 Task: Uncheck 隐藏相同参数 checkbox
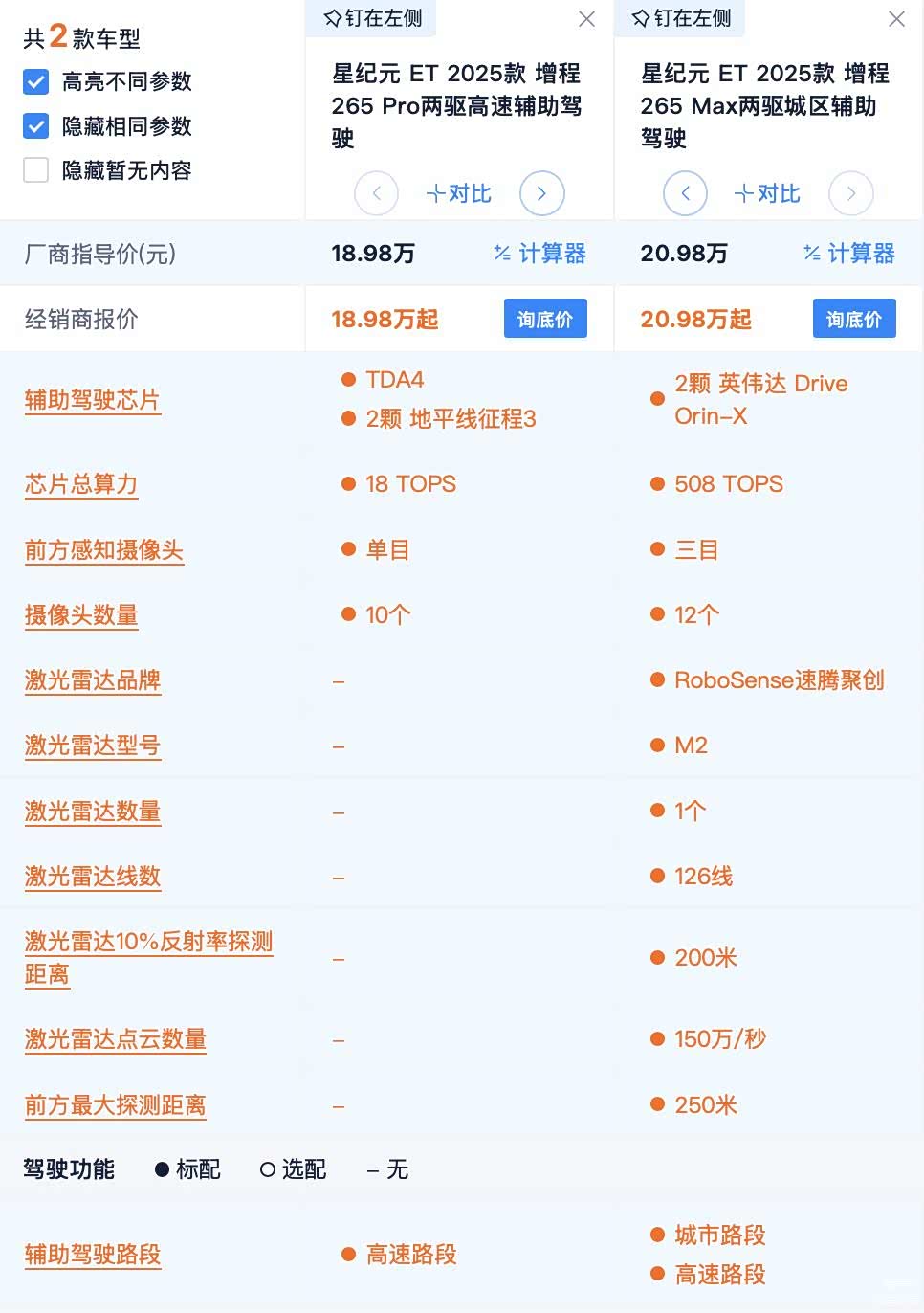tap(36, 126)
